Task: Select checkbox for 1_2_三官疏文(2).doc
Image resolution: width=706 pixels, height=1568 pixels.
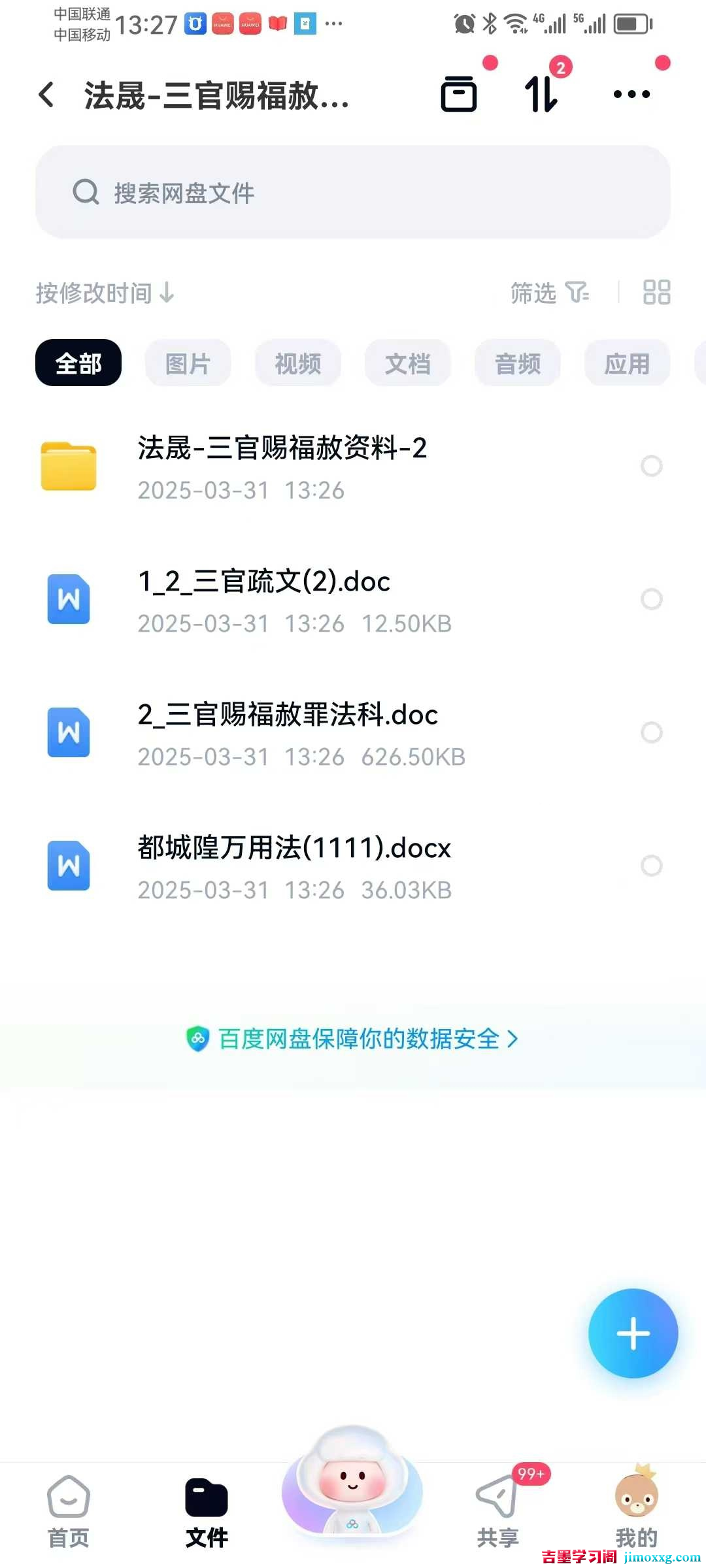Action: (652, 599)
